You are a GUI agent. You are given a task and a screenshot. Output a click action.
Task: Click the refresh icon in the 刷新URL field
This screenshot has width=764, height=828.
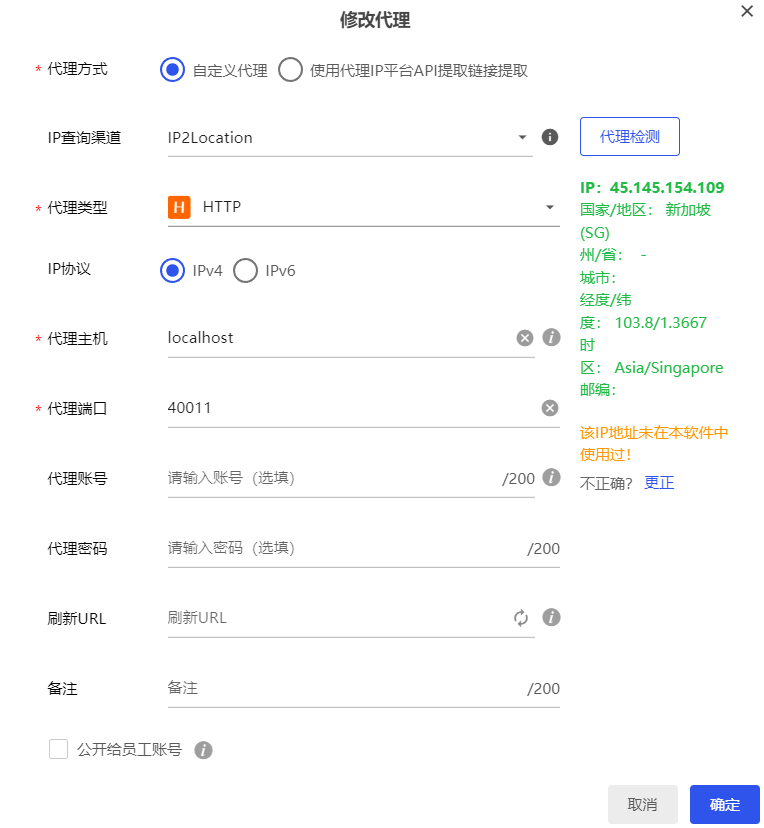[x=520, y=618]
